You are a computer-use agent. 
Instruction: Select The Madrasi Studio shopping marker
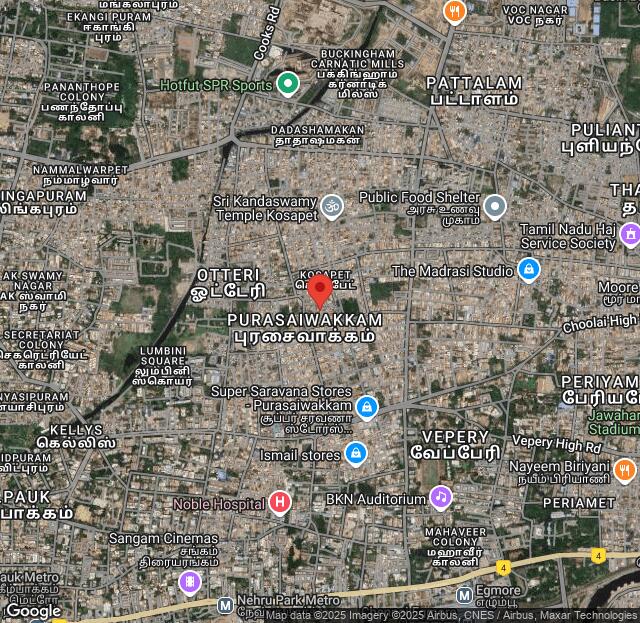(x=529, y=270)
